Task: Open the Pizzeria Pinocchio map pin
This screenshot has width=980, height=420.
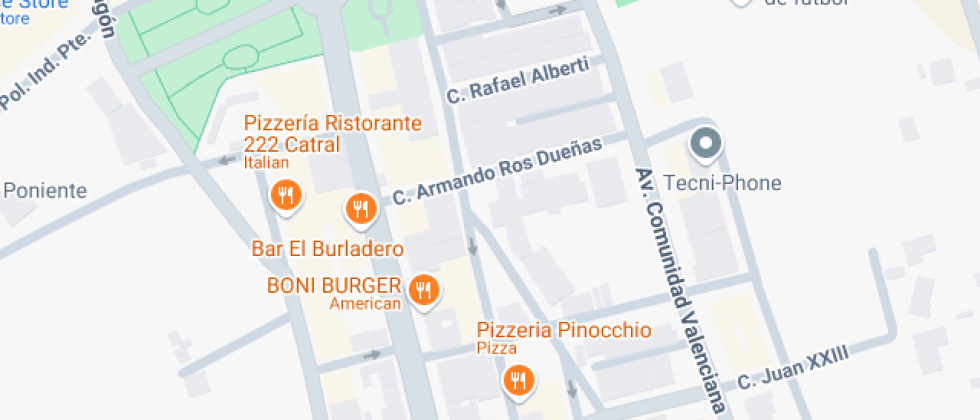Action: point(518,381)
